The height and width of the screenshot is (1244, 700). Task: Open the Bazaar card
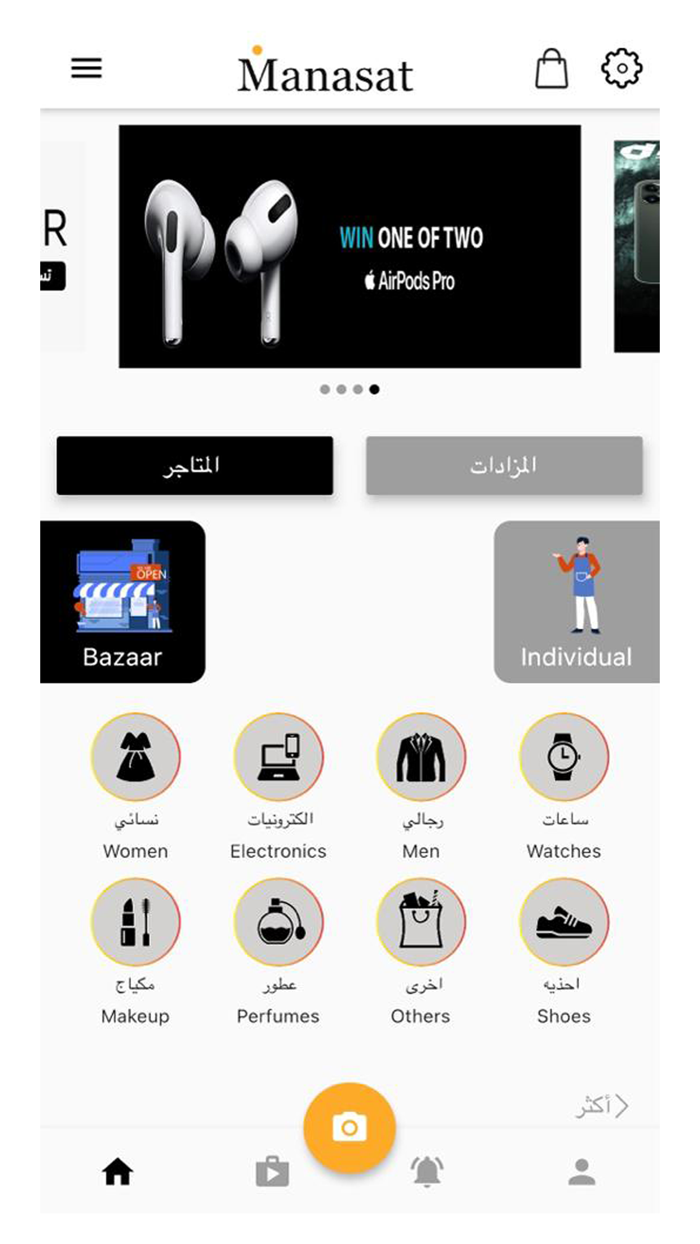(x=123, y=602)
